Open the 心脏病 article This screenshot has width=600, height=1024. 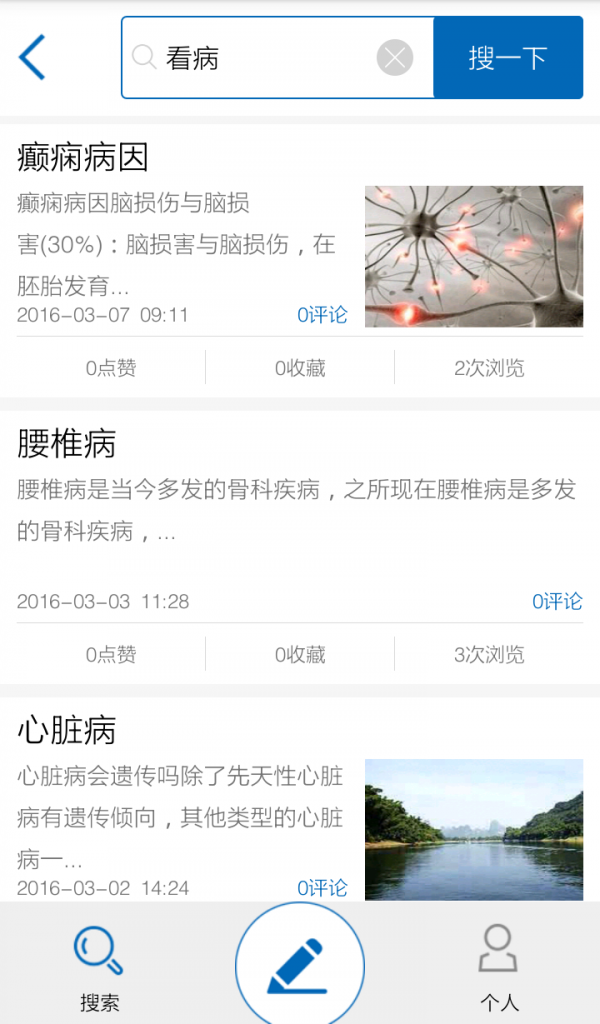pyautogui.click(x=67, y=731)
